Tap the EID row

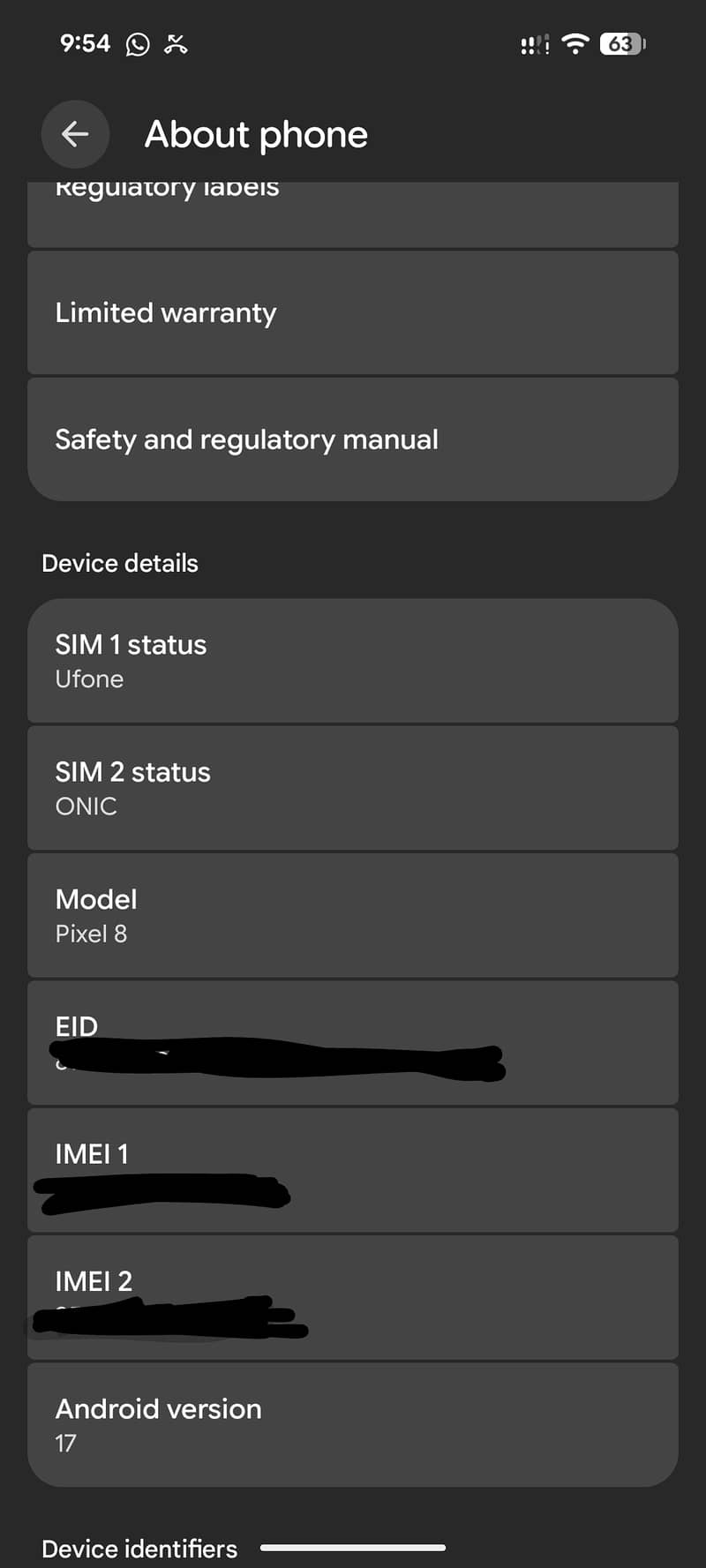tap(353, 1042)
